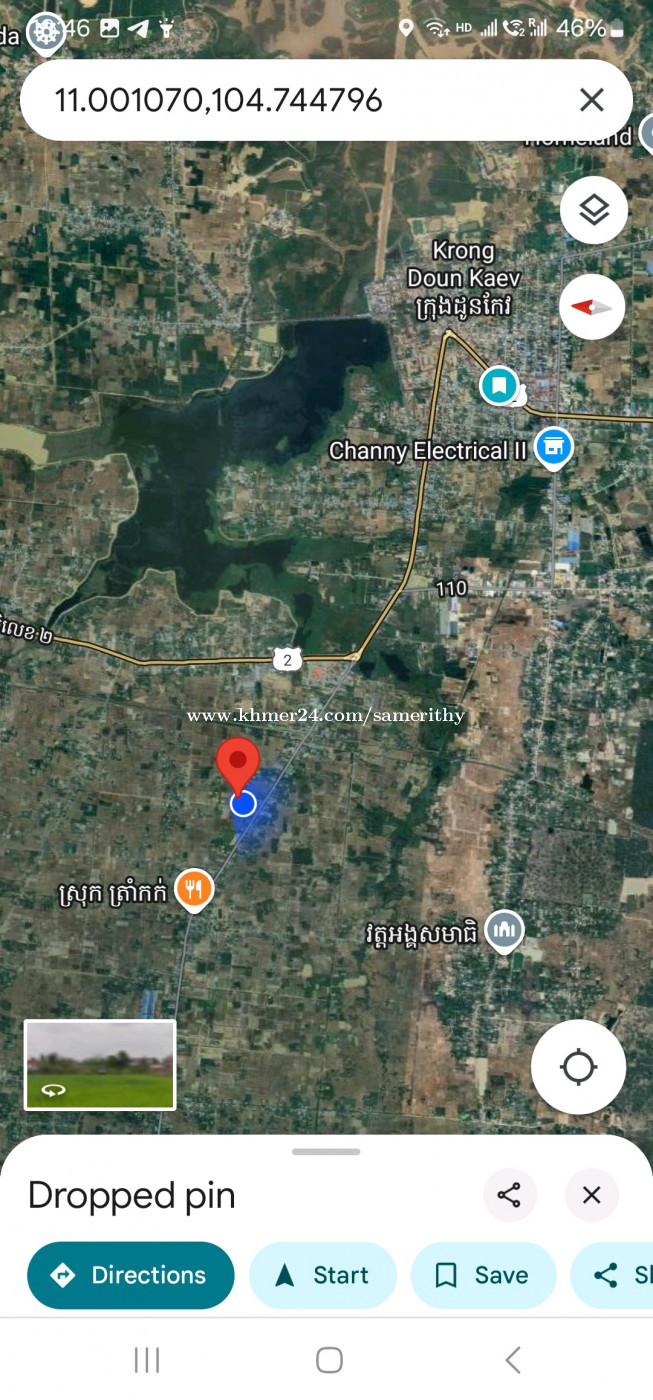Screen dimensions: 653x1400
Task: Start navigation to the pin
Action: click(323, 1275)
